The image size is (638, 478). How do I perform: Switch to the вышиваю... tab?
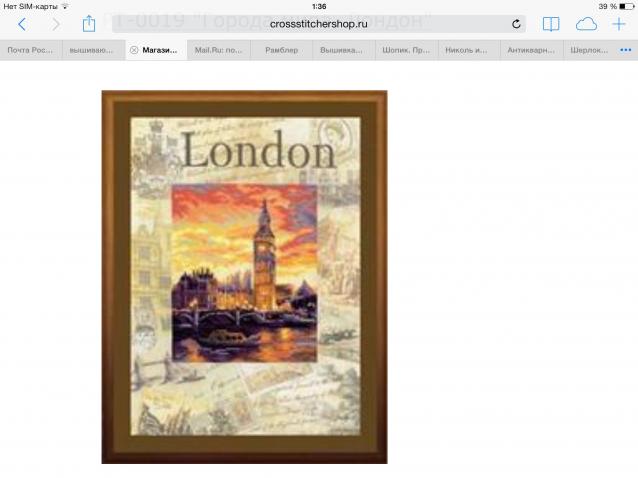(x=93, y=49)
